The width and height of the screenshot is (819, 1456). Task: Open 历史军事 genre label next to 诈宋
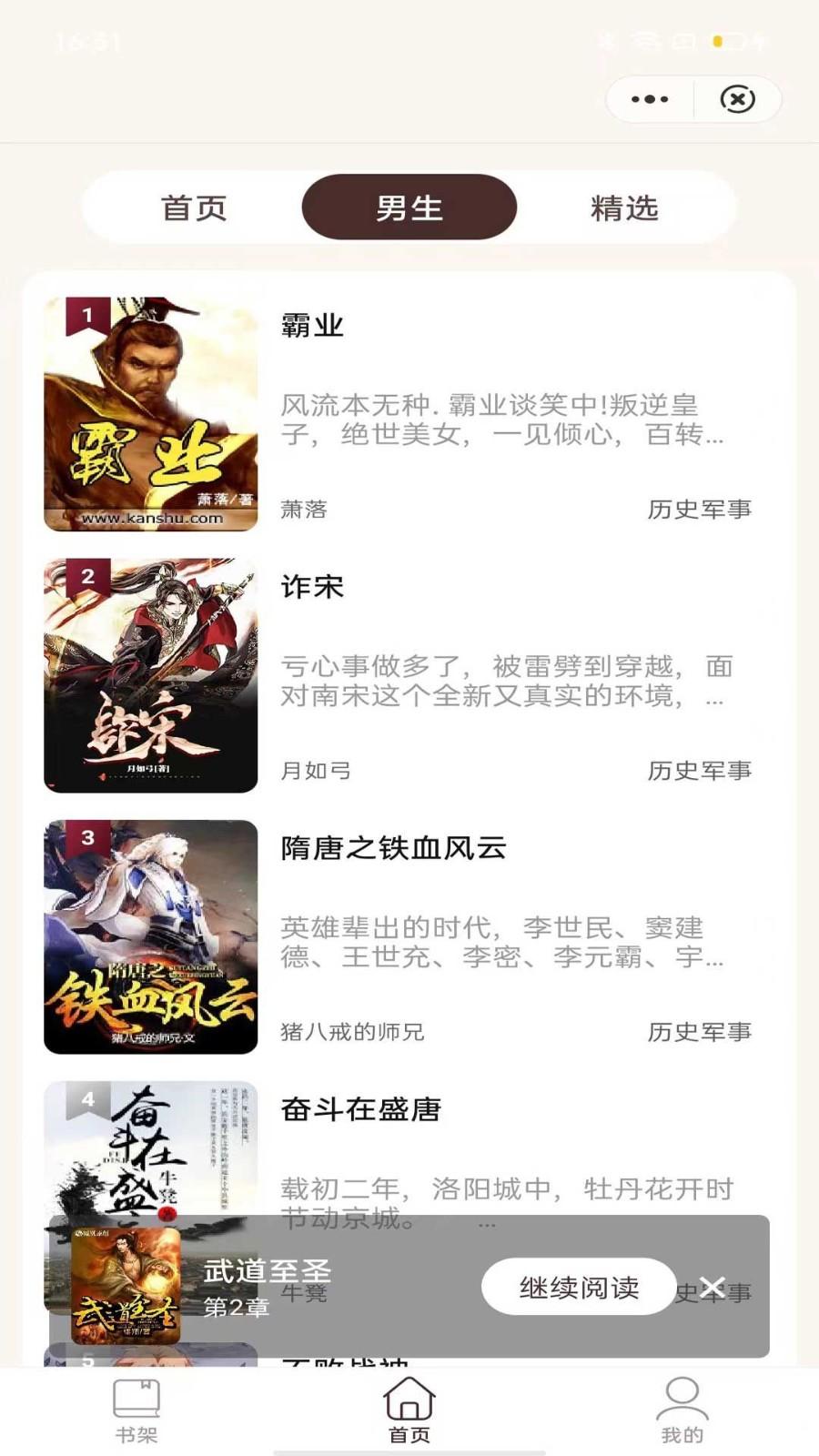pos(701,771)
